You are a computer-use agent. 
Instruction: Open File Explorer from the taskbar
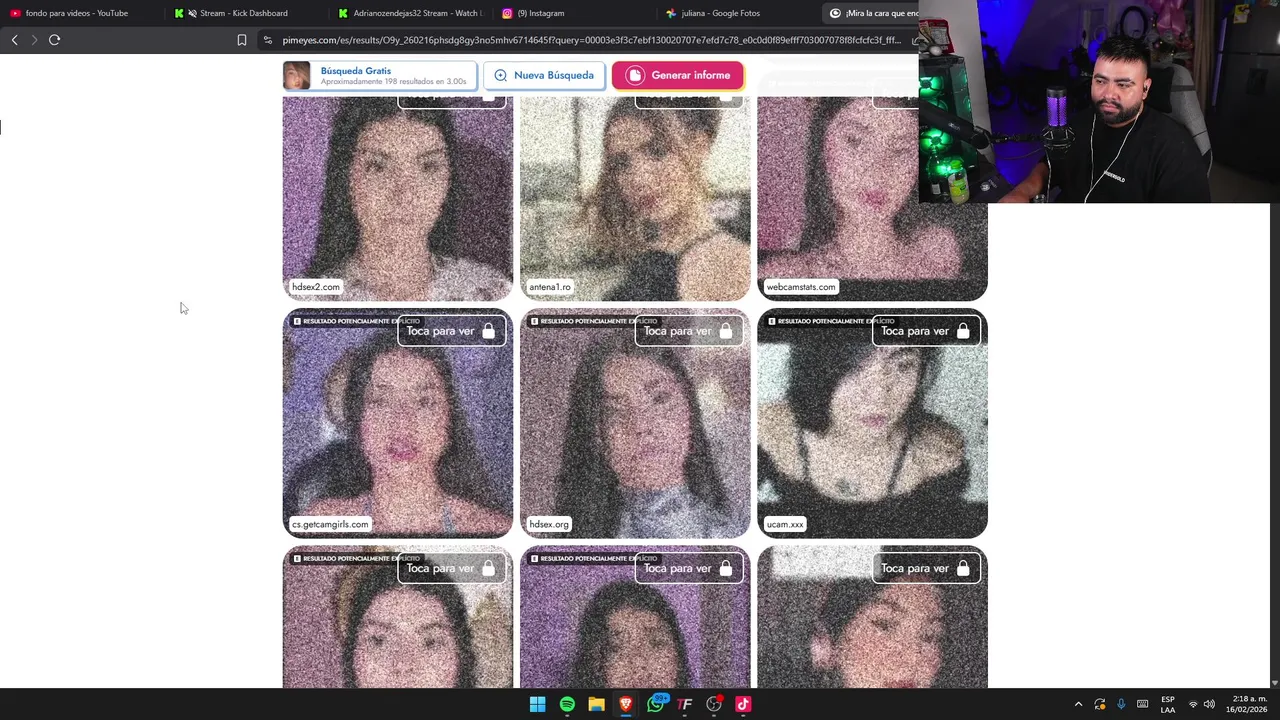coord(596,704)
